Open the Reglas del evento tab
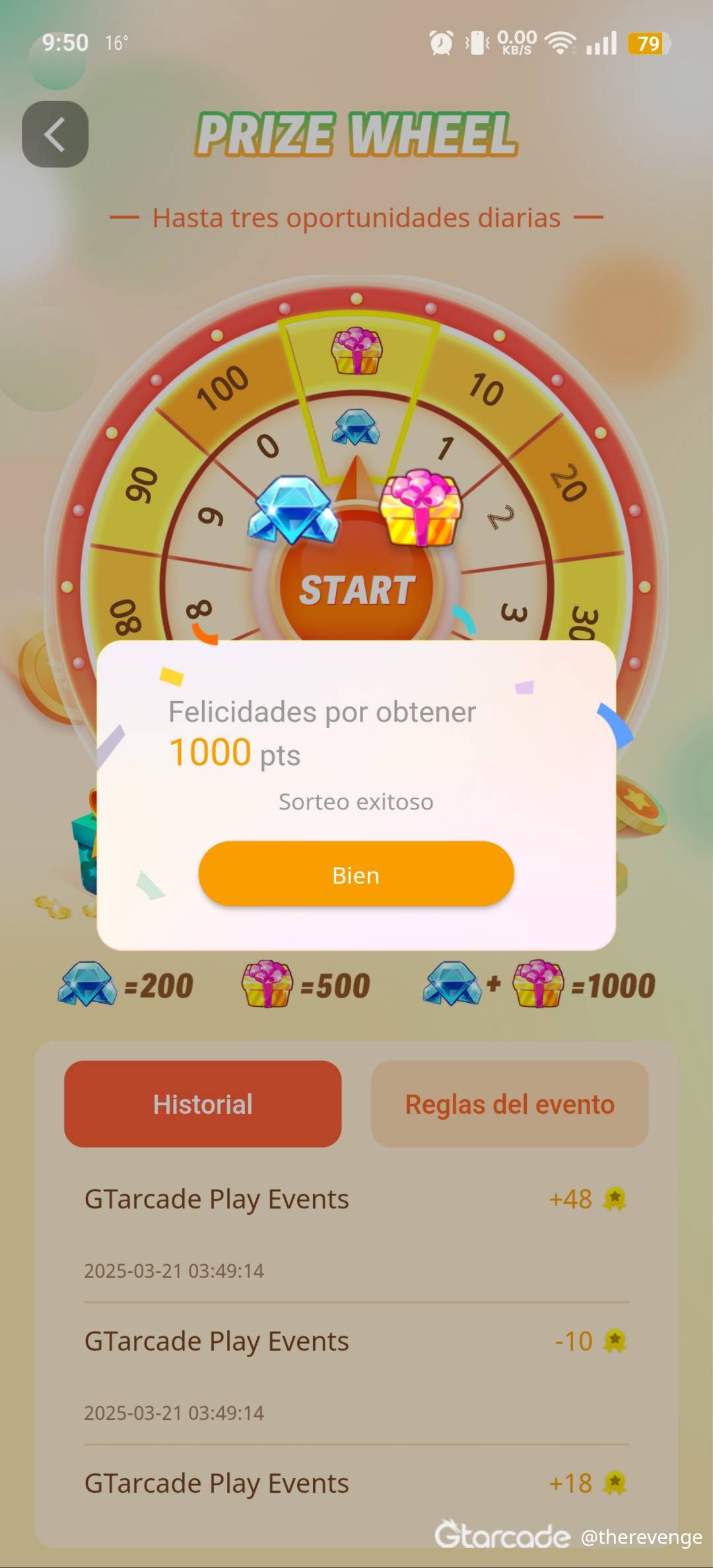The height and width of the screenshot is (1568, 713). pos(509,1104)
